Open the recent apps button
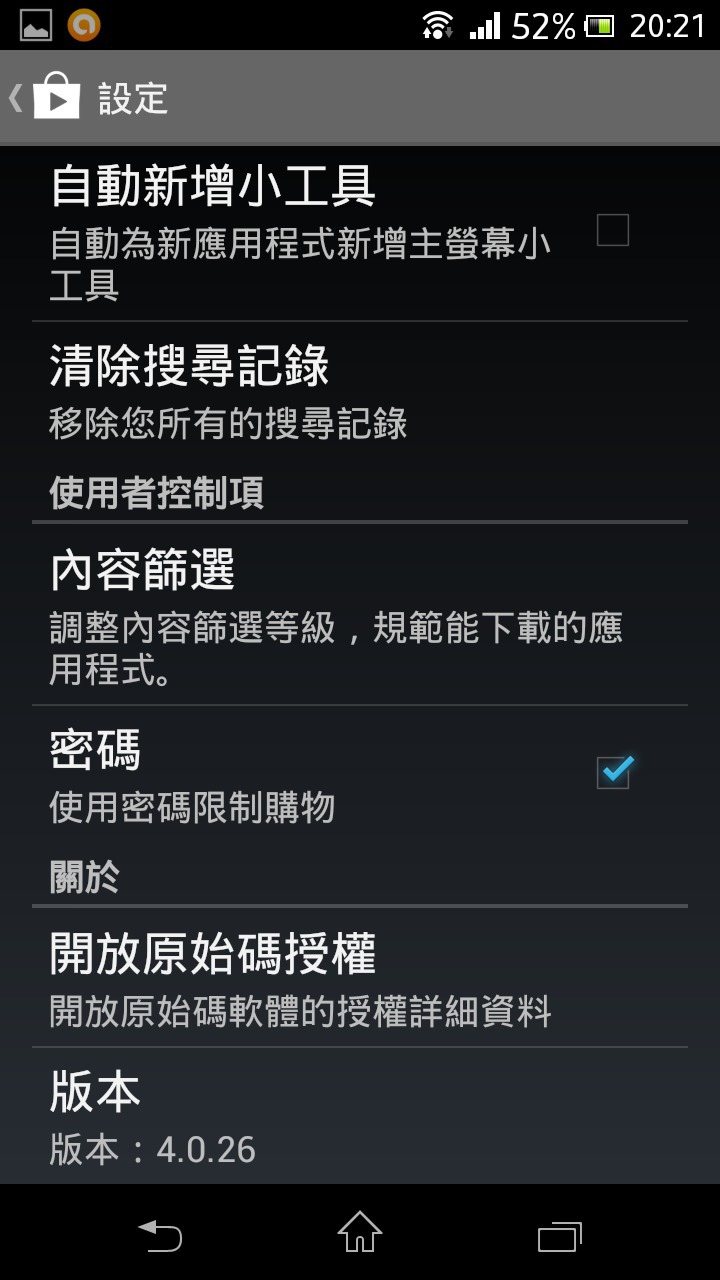This screenshot has width=720, height=1280. point(560,1236)
